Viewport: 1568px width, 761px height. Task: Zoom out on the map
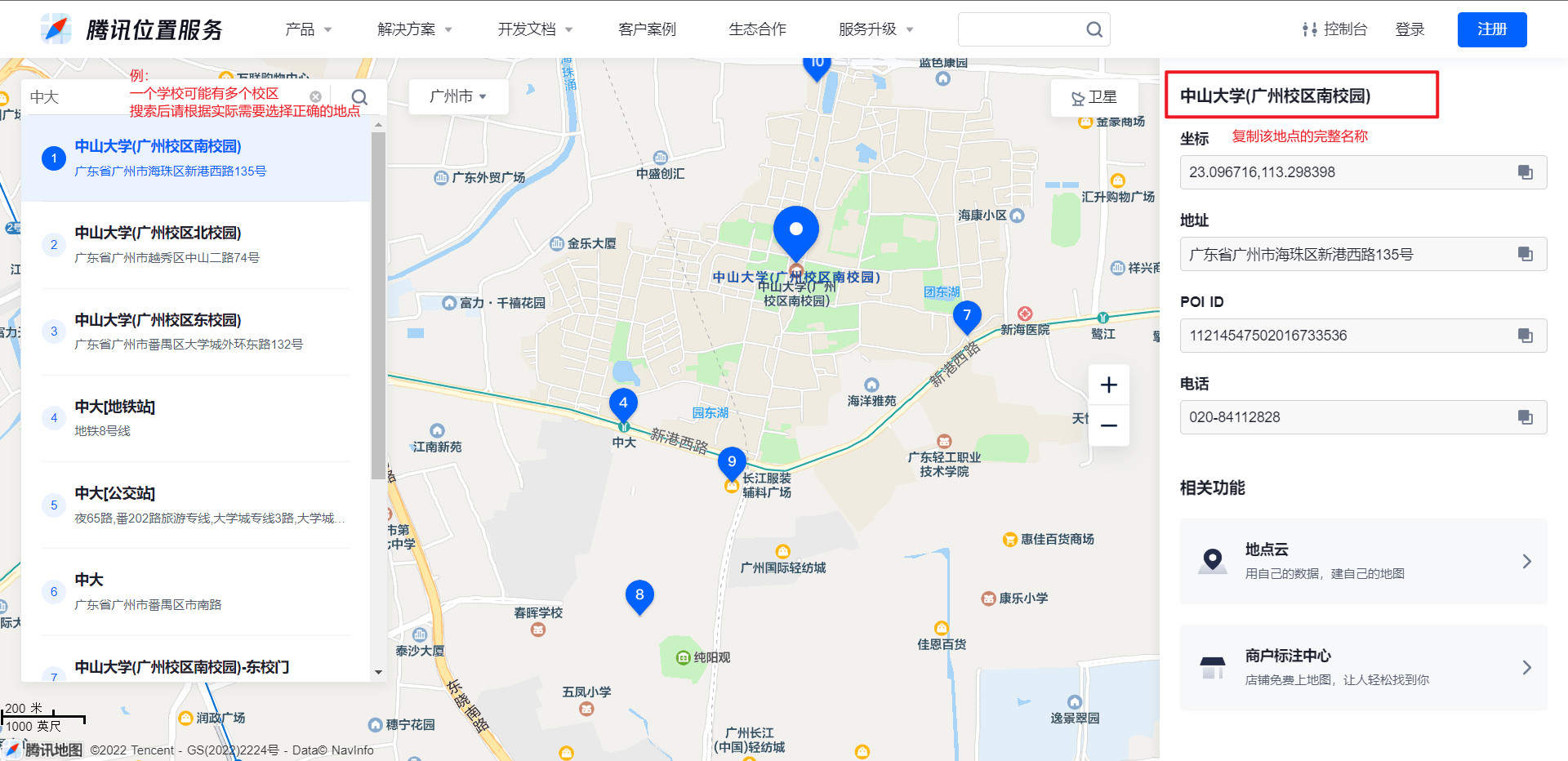click(1108, 425)
